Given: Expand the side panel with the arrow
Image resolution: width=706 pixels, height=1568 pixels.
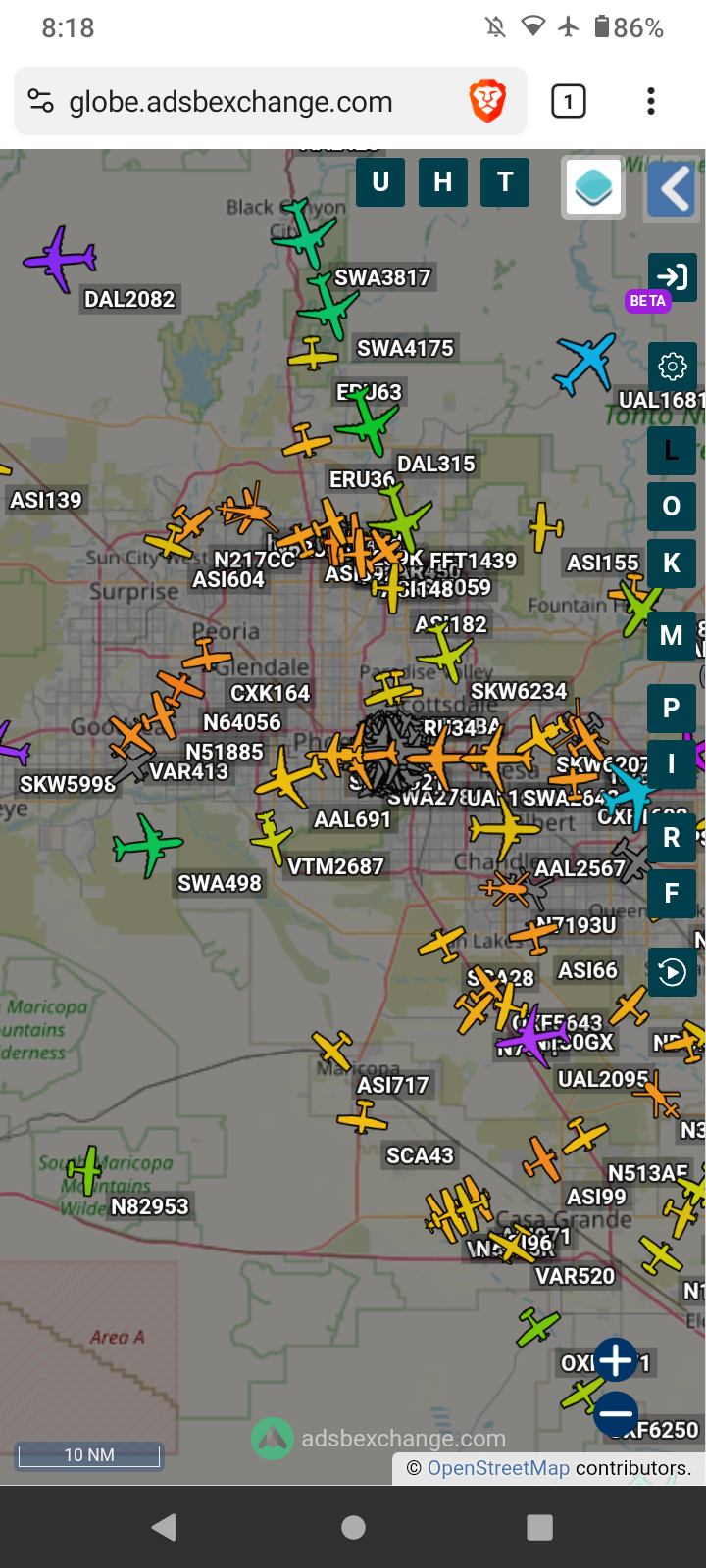Looking at the screenshot, I should coord(672,188).
